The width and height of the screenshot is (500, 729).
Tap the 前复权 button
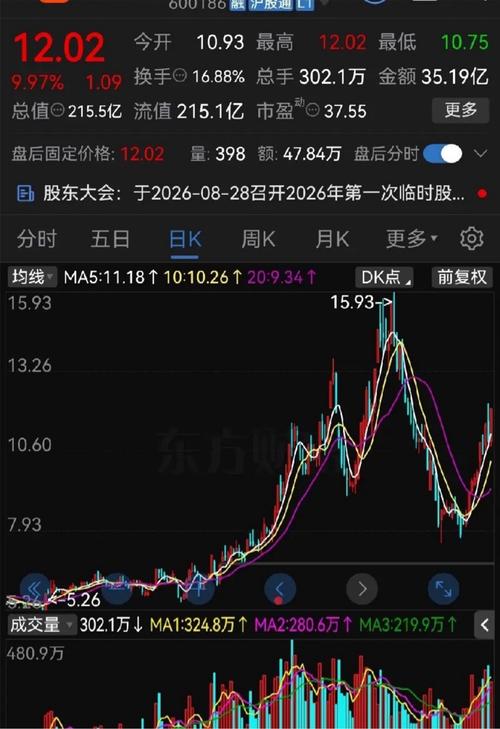(x=462, y=277)
